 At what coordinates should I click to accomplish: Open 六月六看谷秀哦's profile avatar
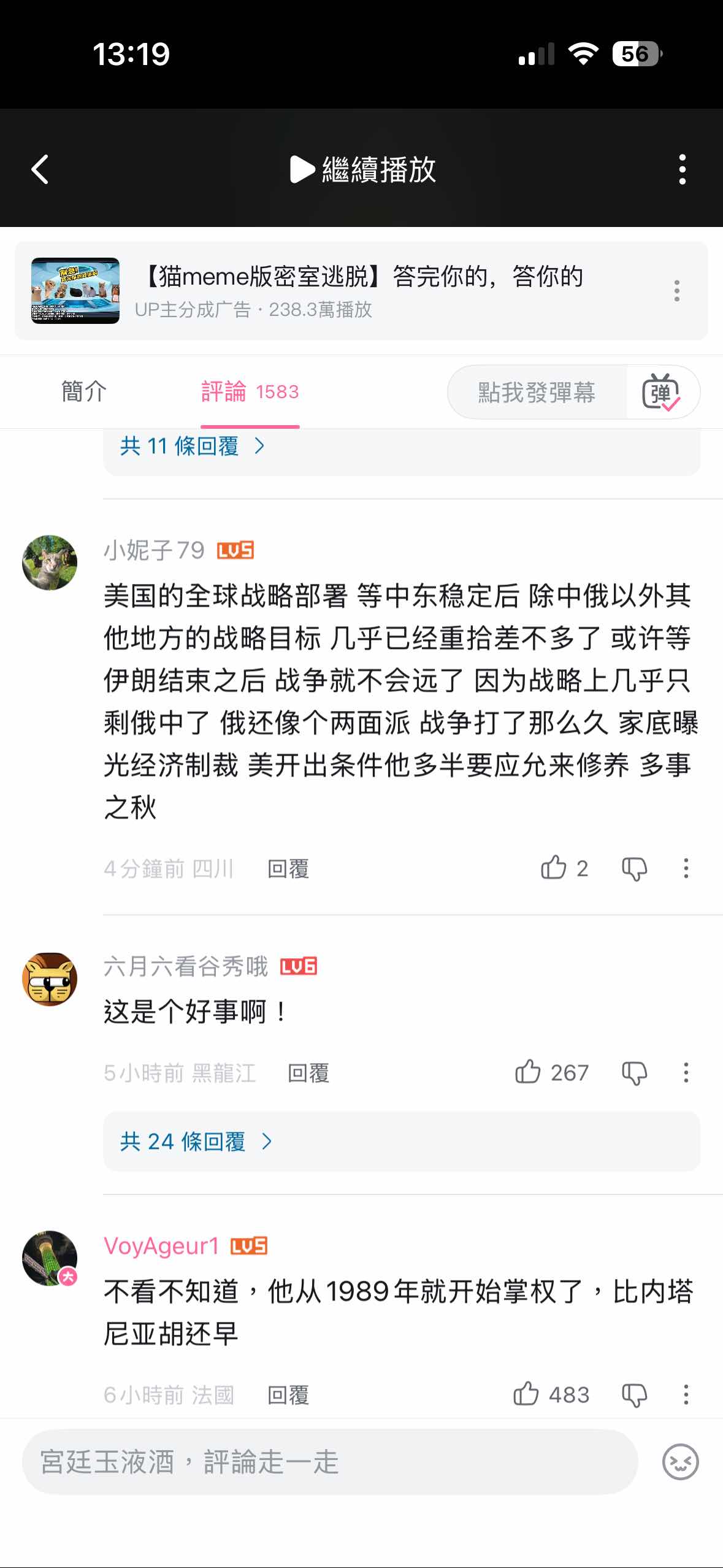point(50,979)
